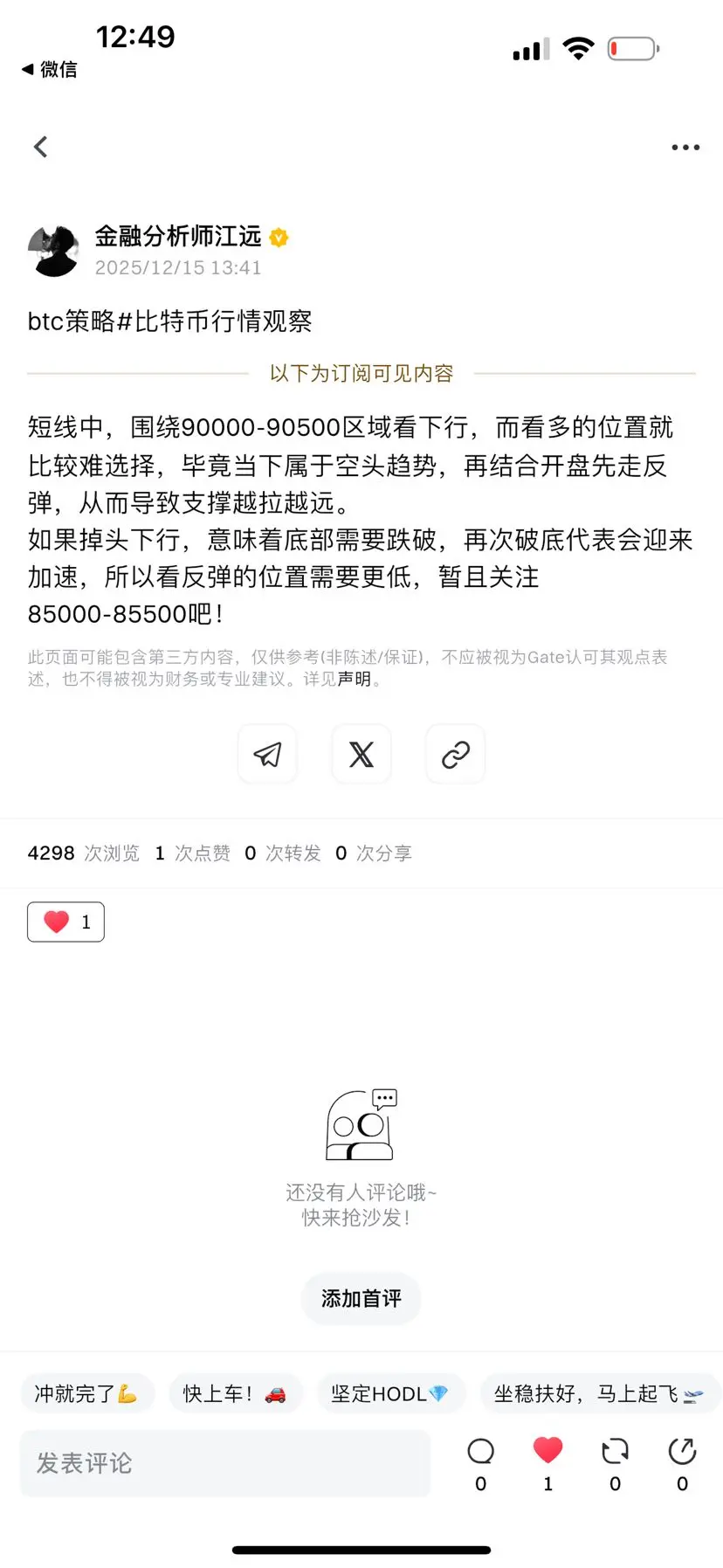The width and height of the screenshot is (723, 1568).
Task: Share the post to X
Action: coord(361,754)
